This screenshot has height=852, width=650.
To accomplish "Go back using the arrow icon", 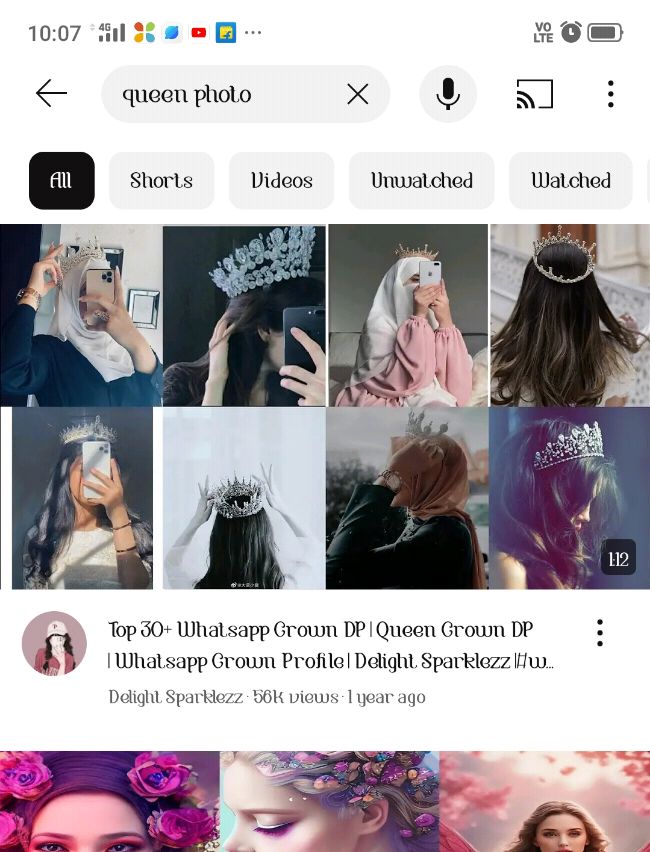I will 51,94.
